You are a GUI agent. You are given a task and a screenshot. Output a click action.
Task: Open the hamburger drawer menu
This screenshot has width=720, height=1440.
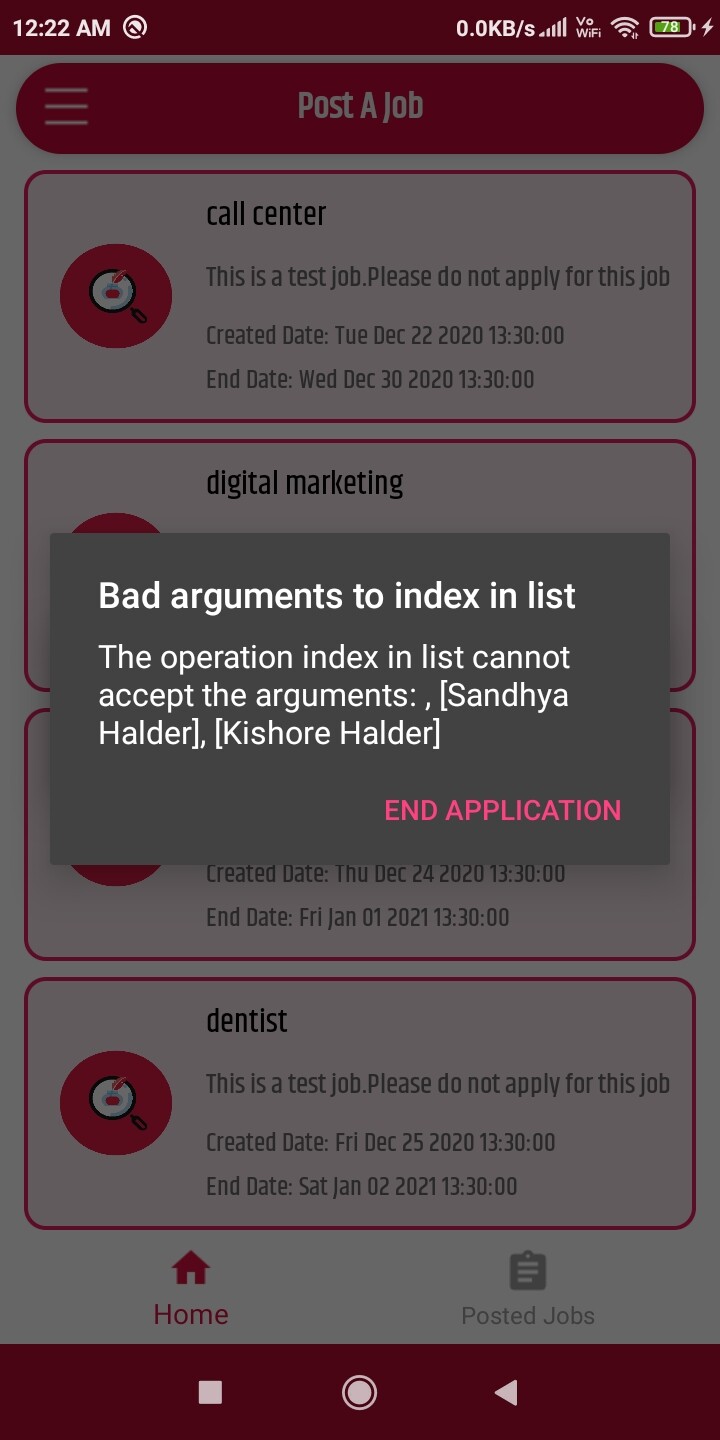[x=66, y=106]
